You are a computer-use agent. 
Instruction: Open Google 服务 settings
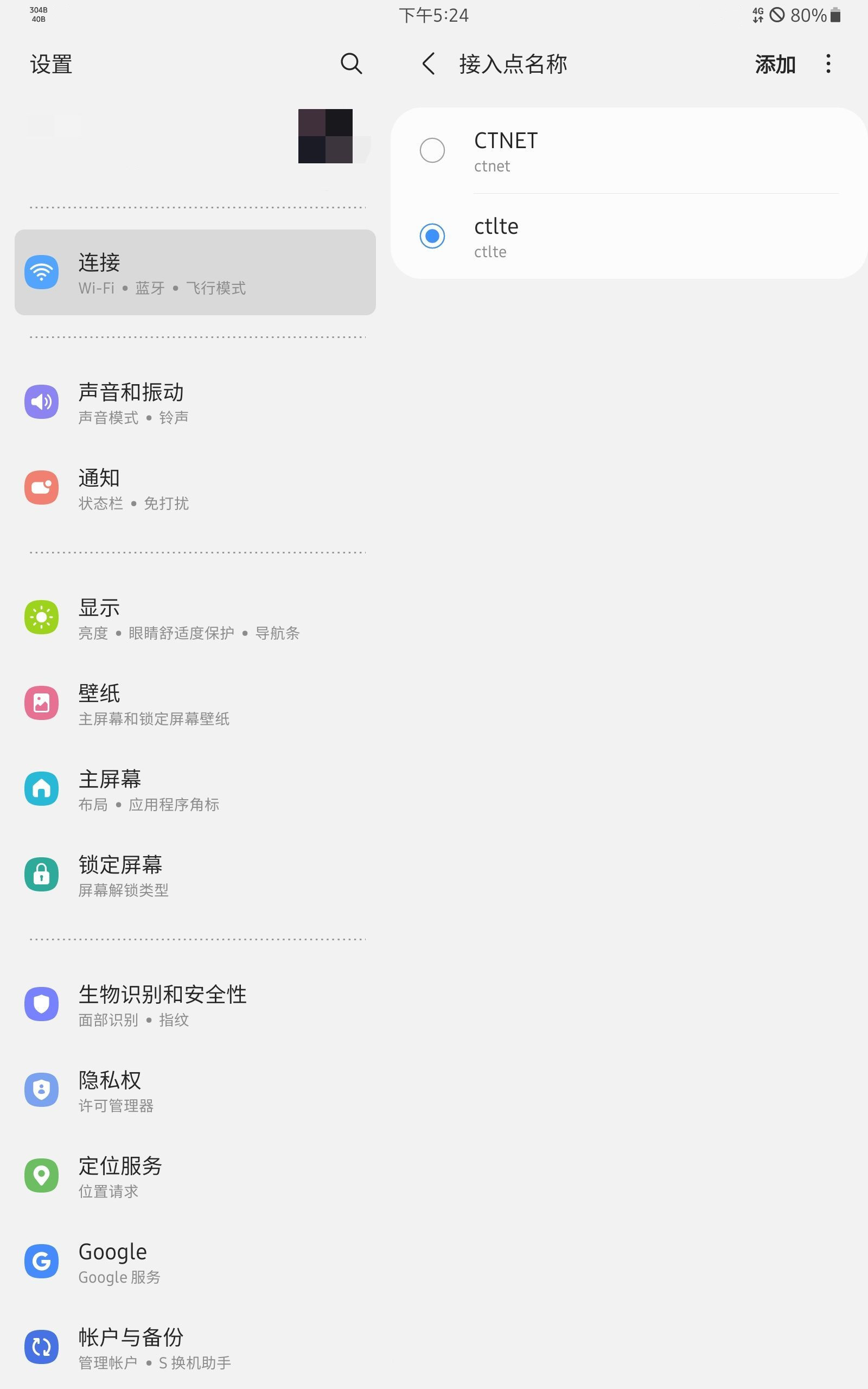[195, 1261]
